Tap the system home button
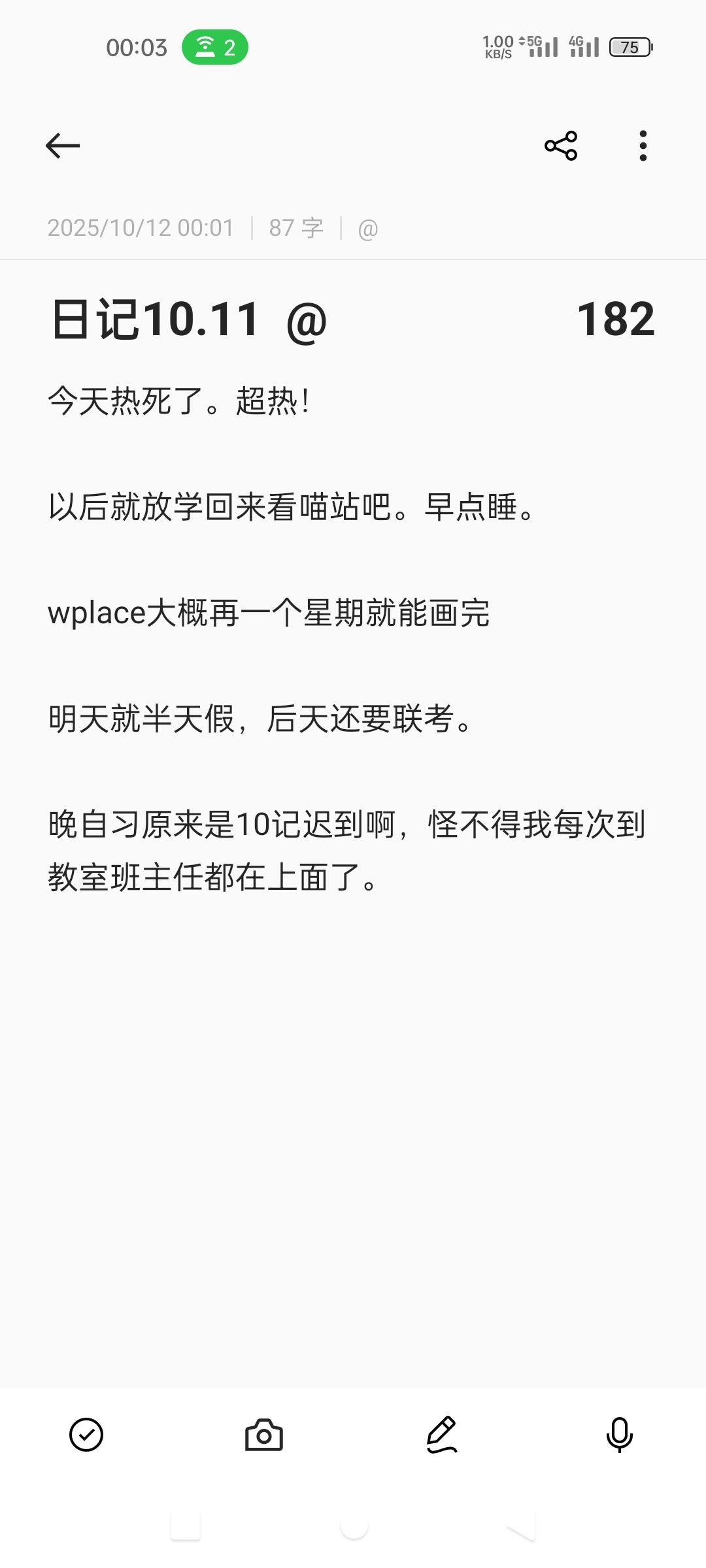The image size is (706, 1568). click(x=354, y=1526)
